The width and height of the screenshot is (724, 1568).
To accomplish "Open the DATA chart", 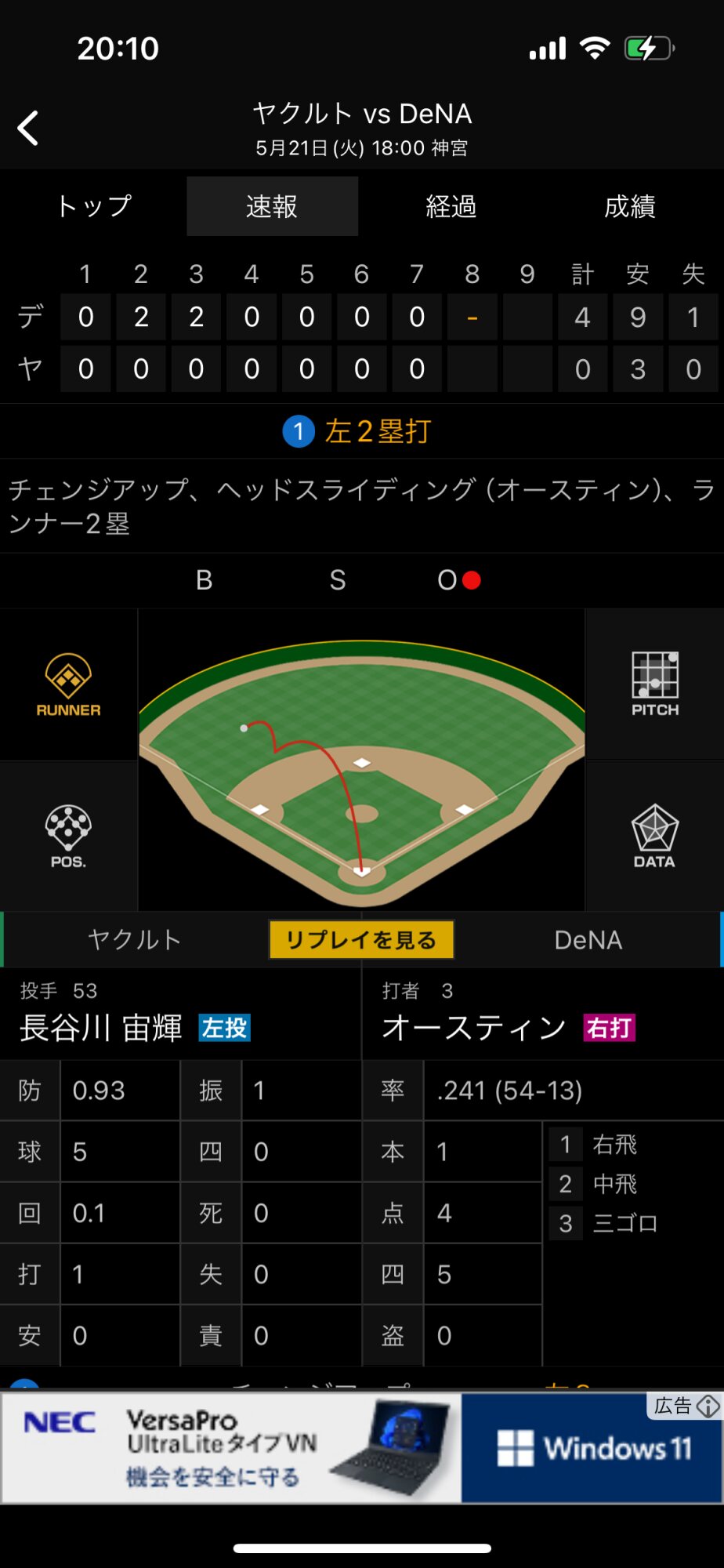I will tap(654, 837).
